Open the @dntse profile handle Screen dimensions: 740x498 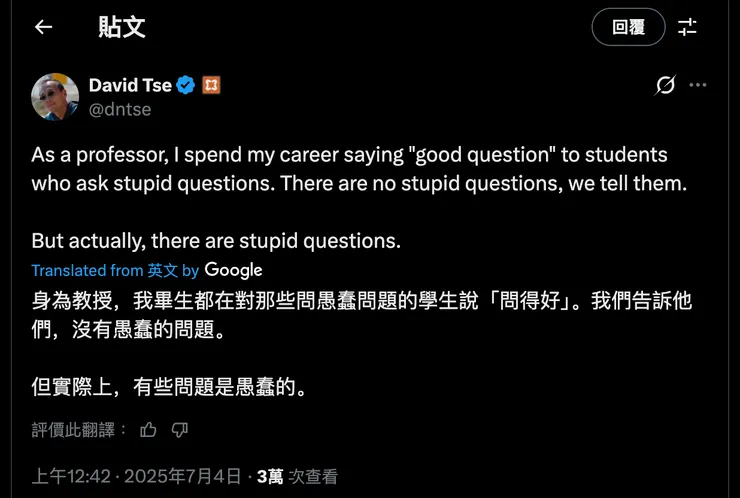click(120, 109)
